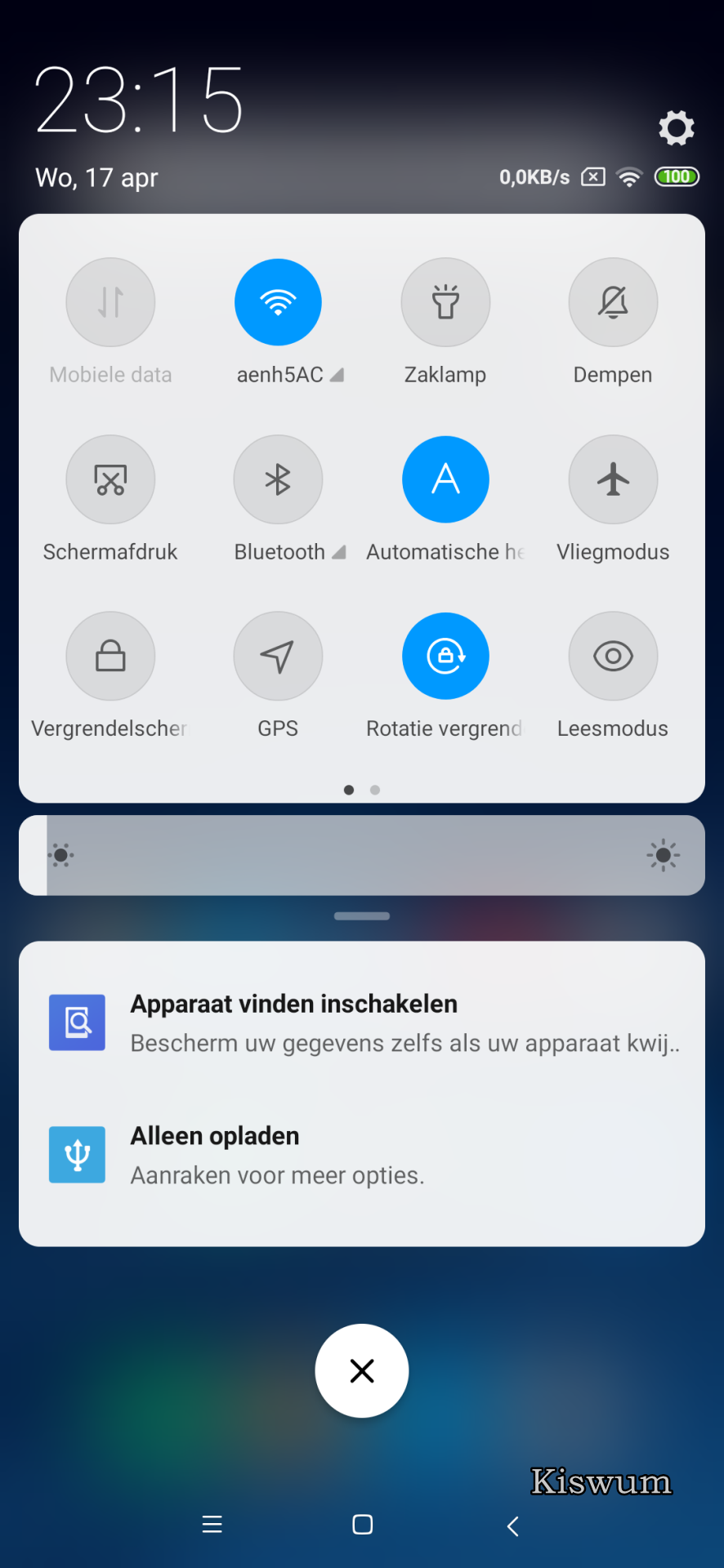Enable Dempen mute mode

click(x=613, y=302)
